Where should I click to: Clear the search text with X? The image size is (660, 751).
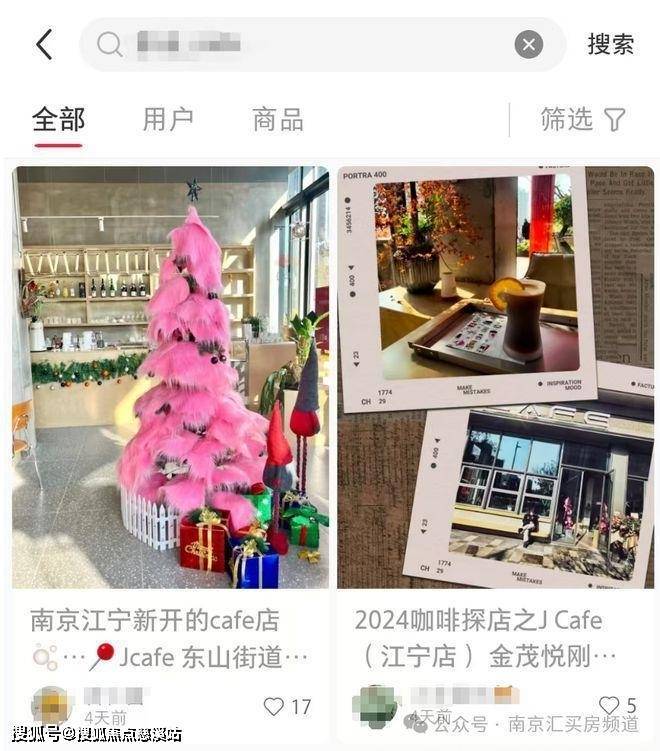[x=529, y=44]
